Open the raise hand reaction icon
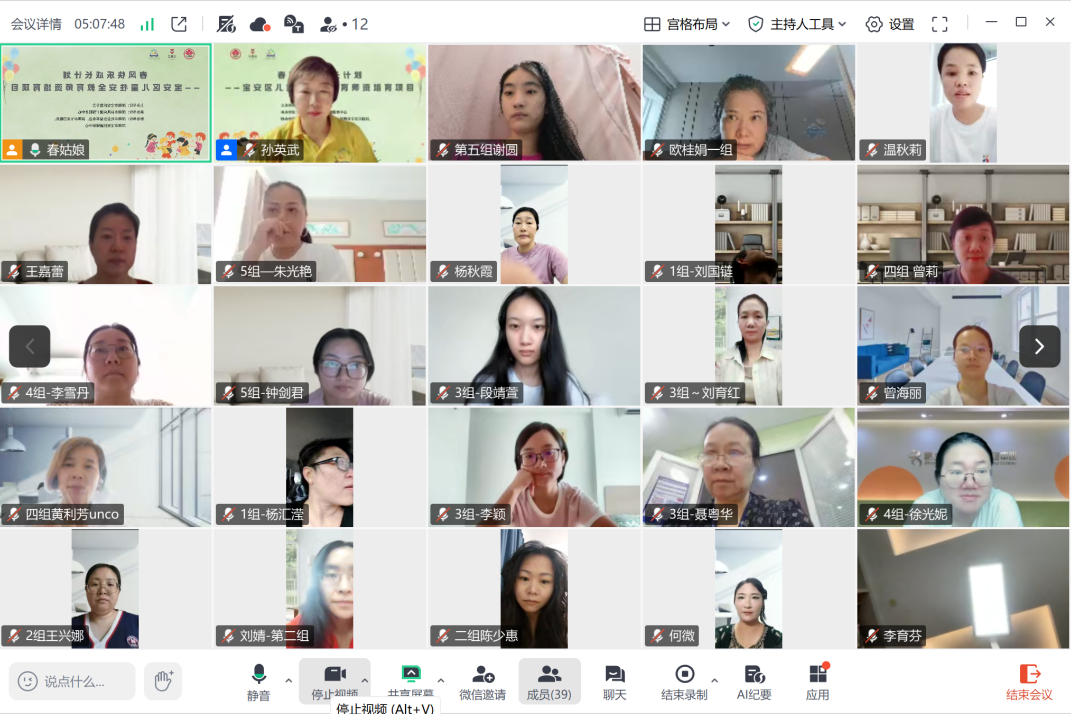 point(163,681)
